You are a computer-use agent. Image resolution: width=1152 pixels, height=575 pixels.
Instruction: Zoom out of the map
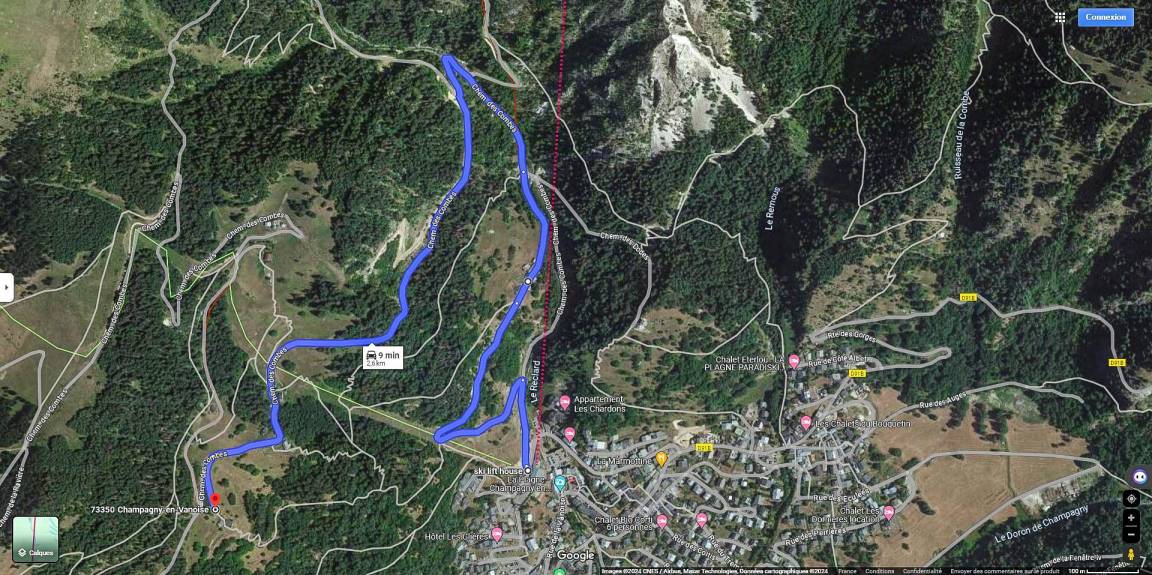[x=1131, y=535]
